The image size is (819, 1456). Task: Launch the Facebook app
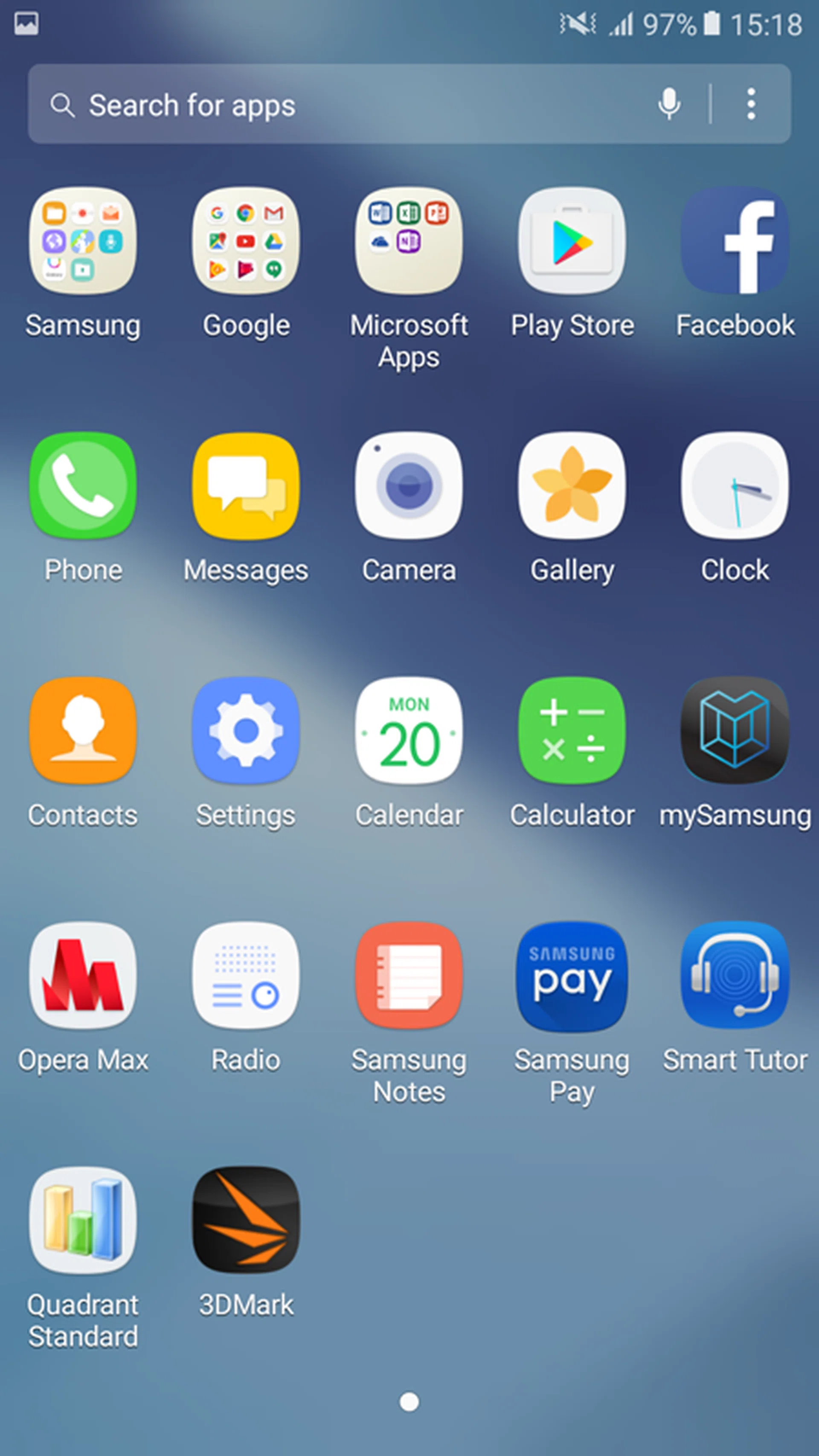pos(735,241)
